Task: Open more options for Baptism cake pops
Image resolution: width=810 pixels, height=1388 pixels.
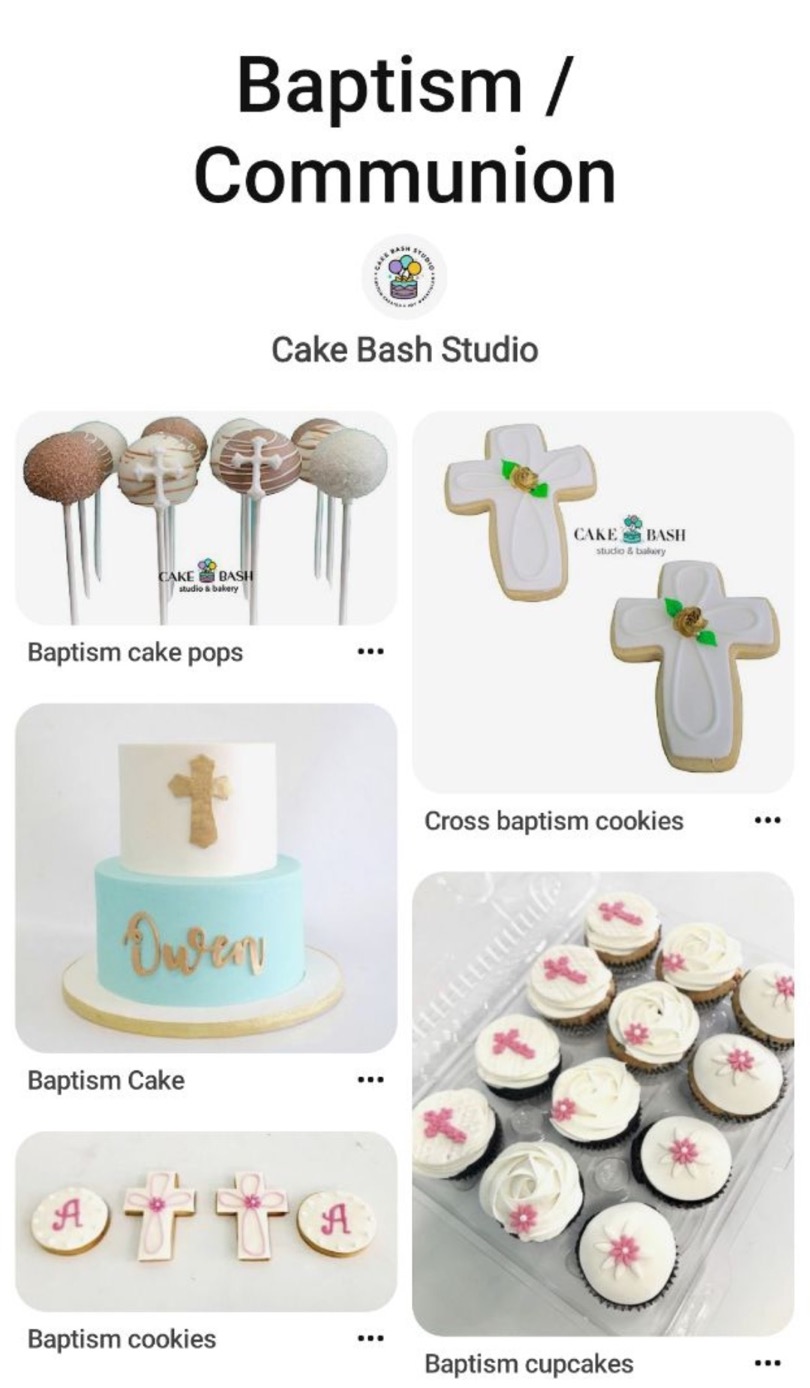Action: click(370, 652)
